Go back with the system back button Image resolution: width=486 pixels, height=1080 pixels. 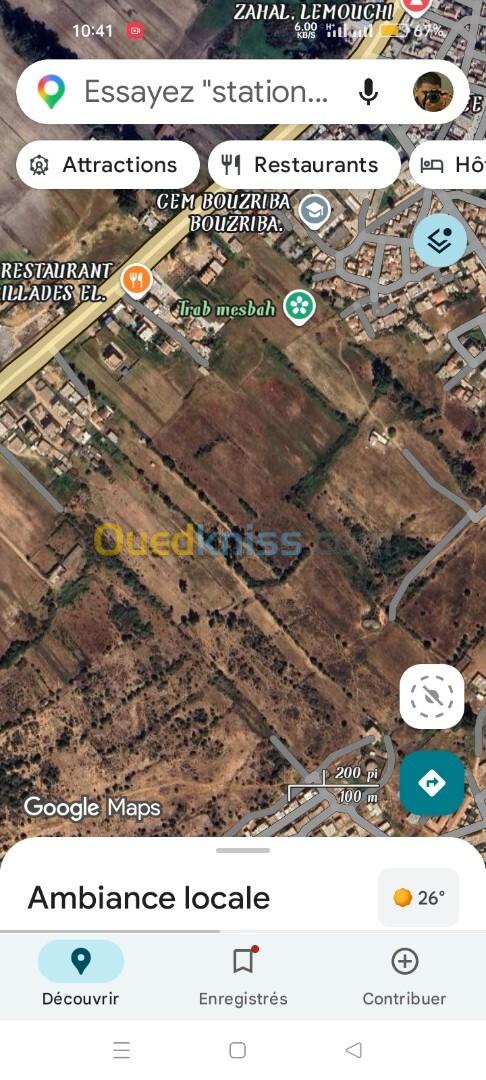pyautogui.click(x=354, y=1050)
